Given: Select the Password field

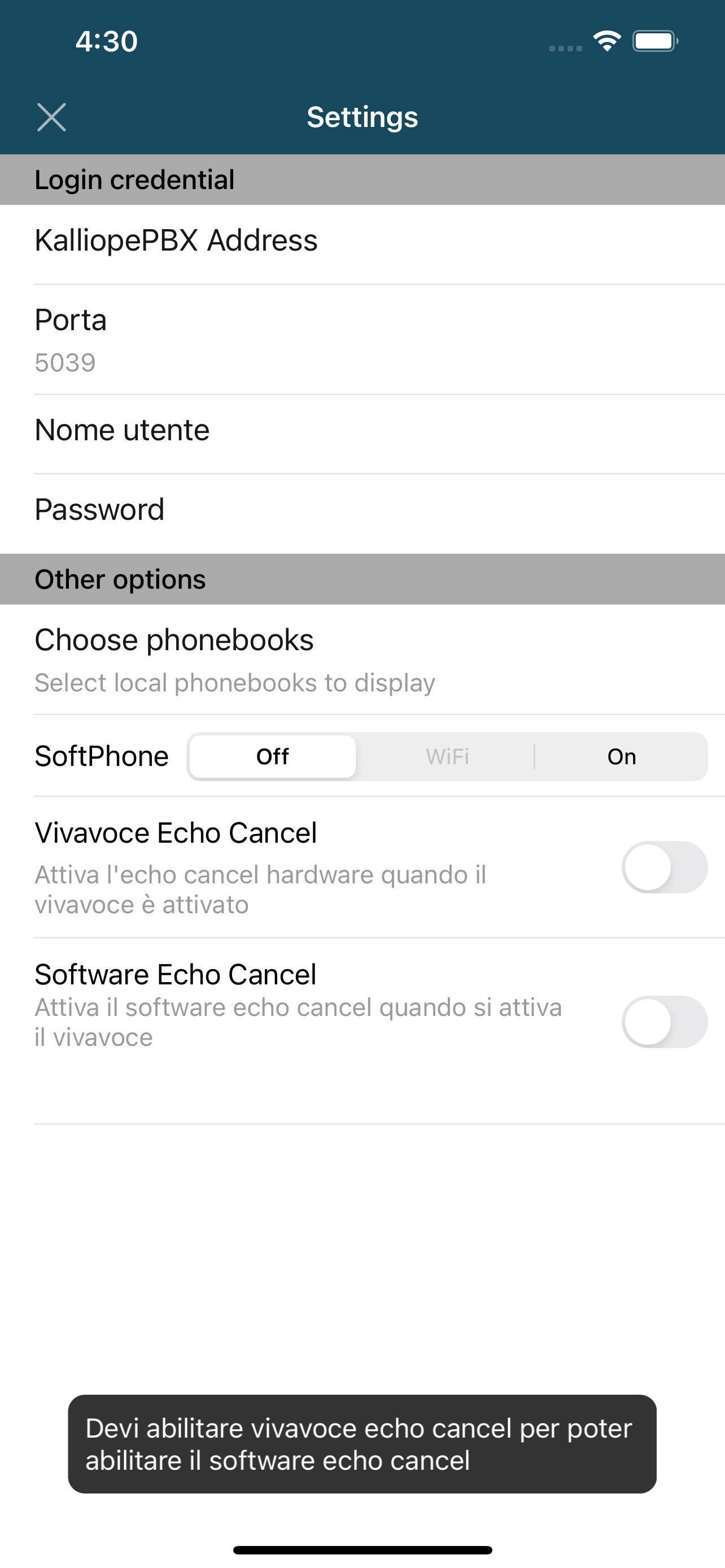Looking at the screenshot, I should (362, 514).
